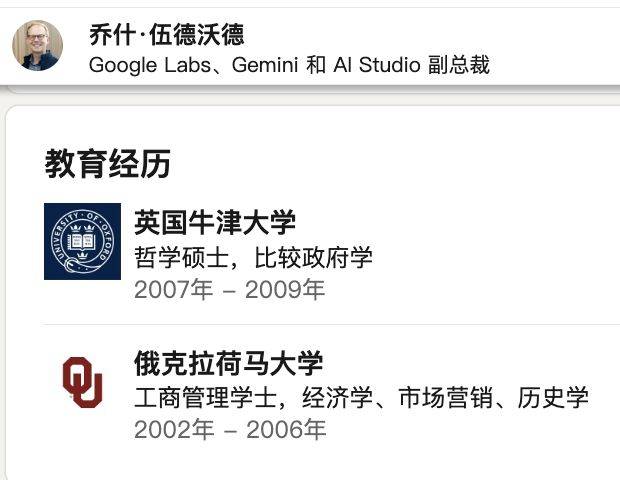Open the 英国牛津大学 education entry
The height and width of the screenshot is (480, 620).
(215, 222)
